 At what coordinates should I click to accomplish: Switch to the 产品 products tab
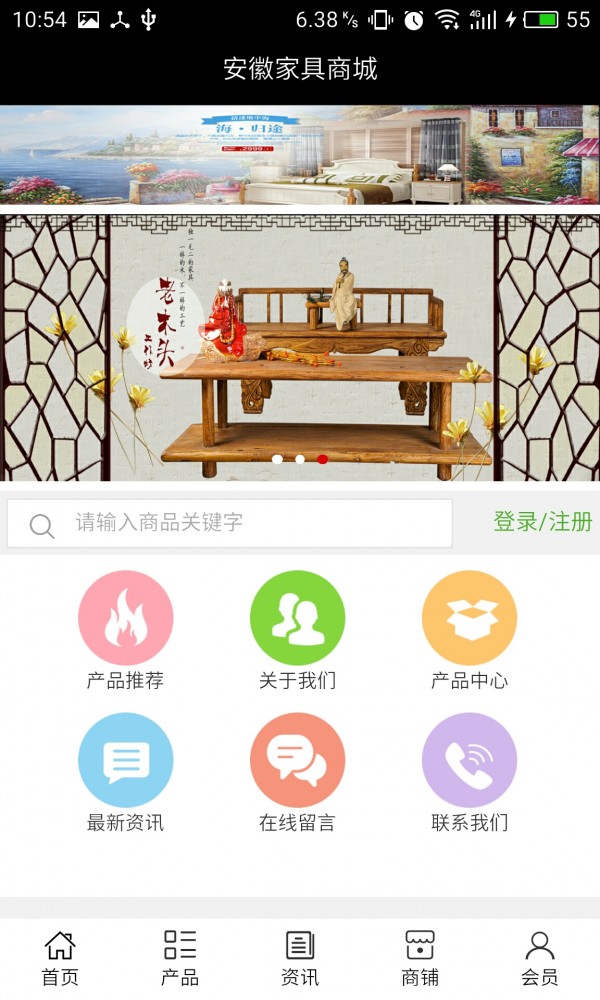pyautogui.click(x=180, y=957)
